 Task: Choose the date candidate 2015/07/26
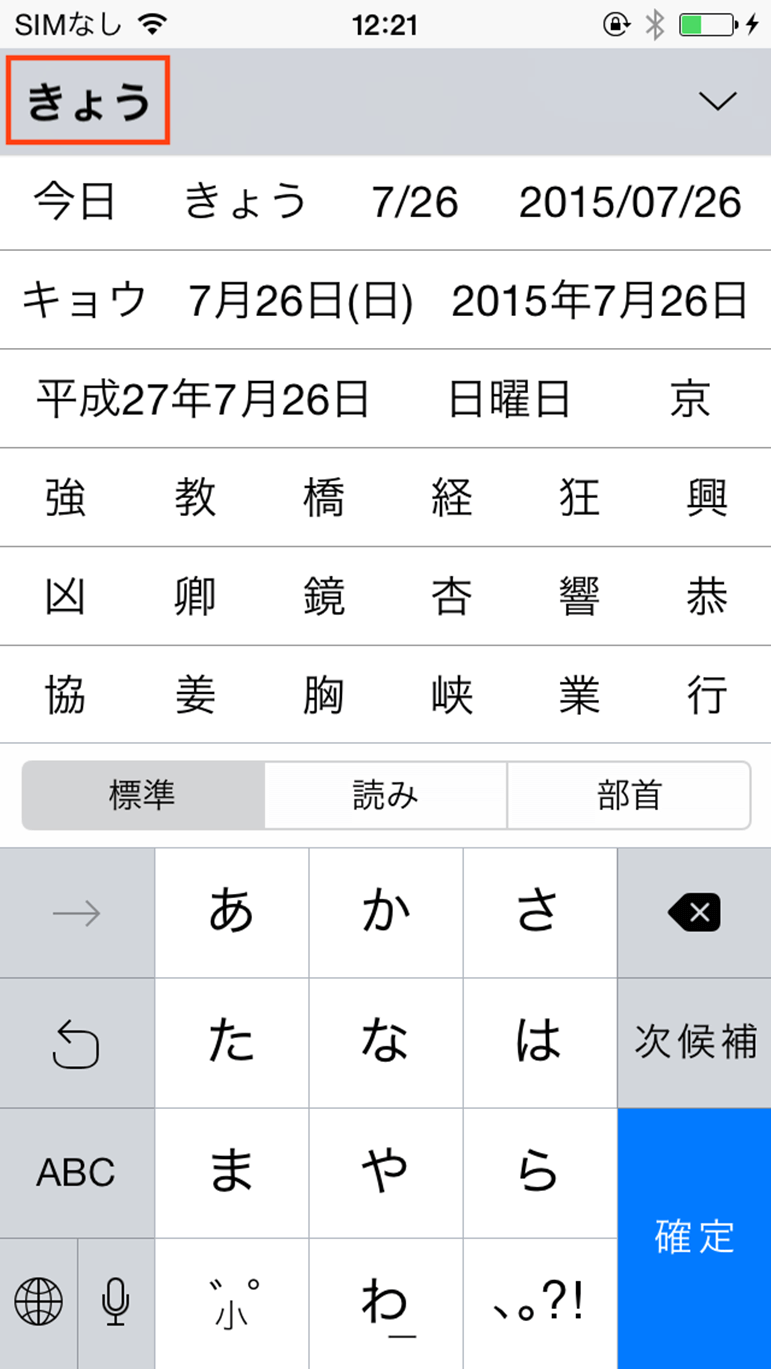click(630, 202)
